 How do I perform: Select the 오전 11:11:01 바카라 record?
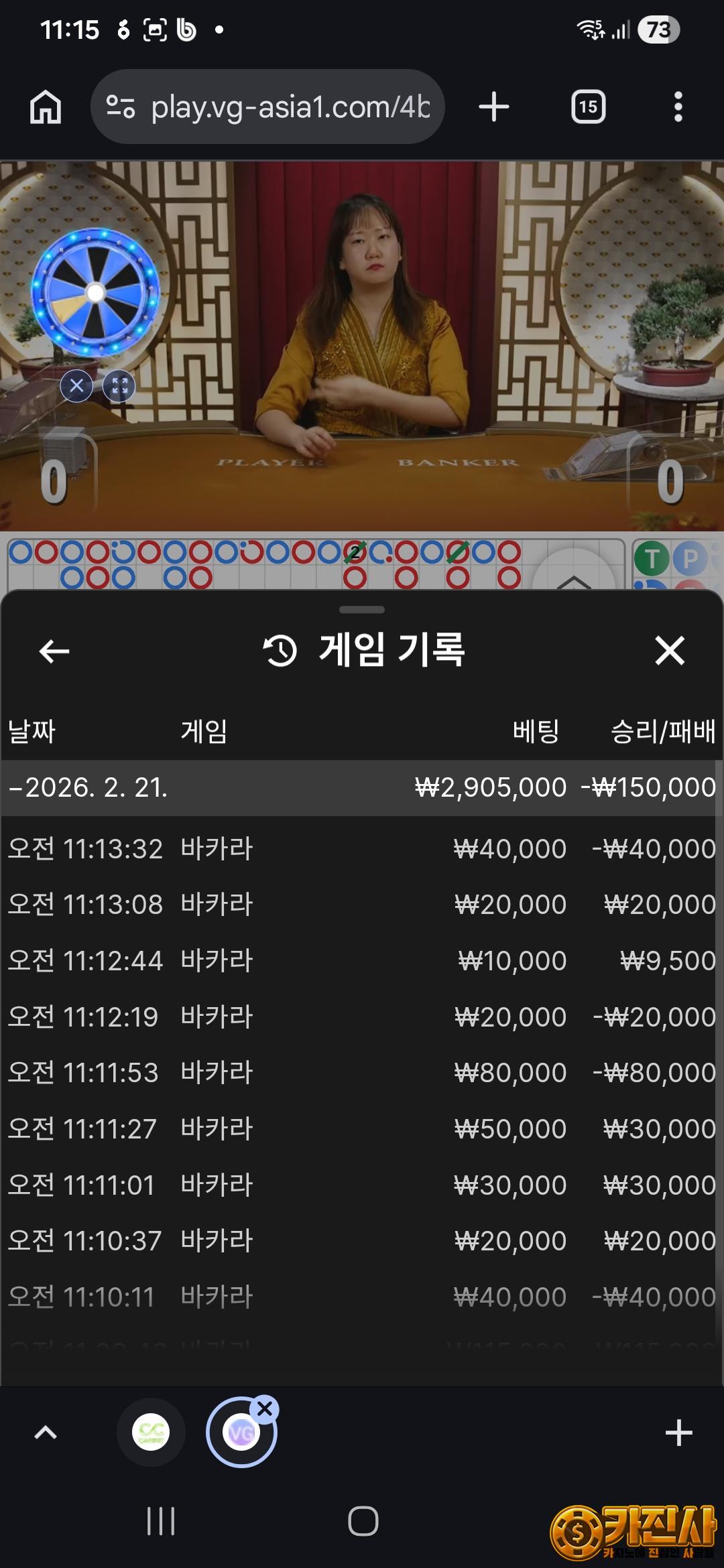(362, 1185)
